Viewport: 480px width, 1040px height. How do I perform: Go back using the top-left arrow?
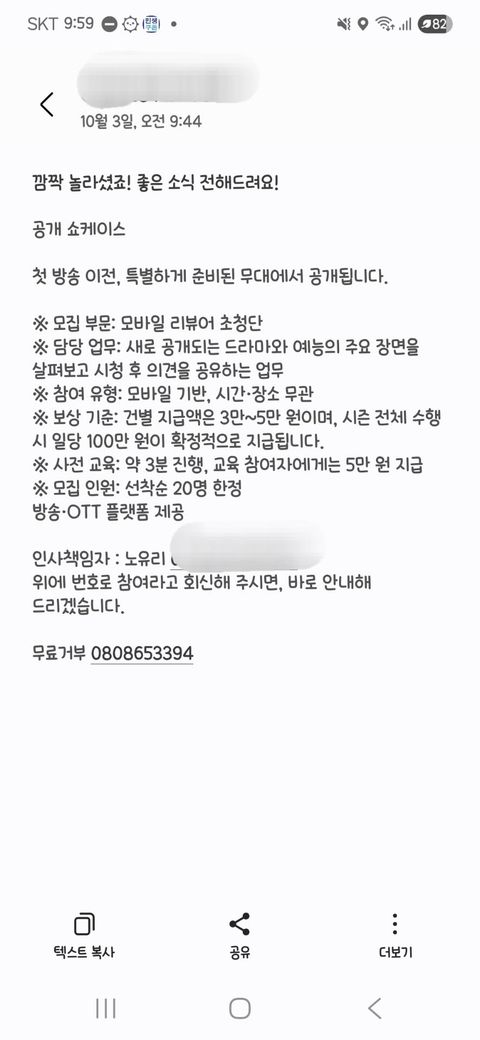[x=46, y=104]
